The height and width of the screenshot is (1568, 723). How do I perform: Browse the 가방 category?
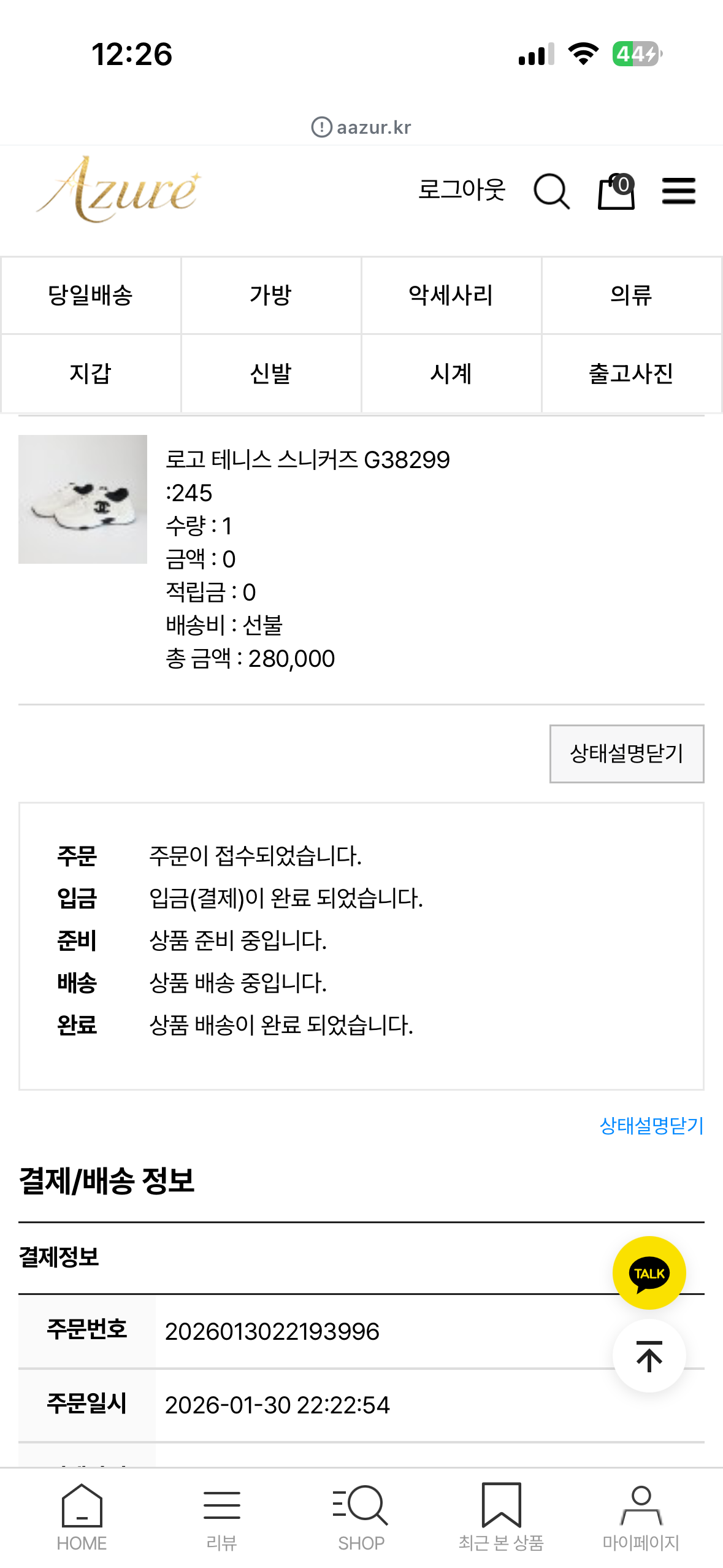coord(271,296)
